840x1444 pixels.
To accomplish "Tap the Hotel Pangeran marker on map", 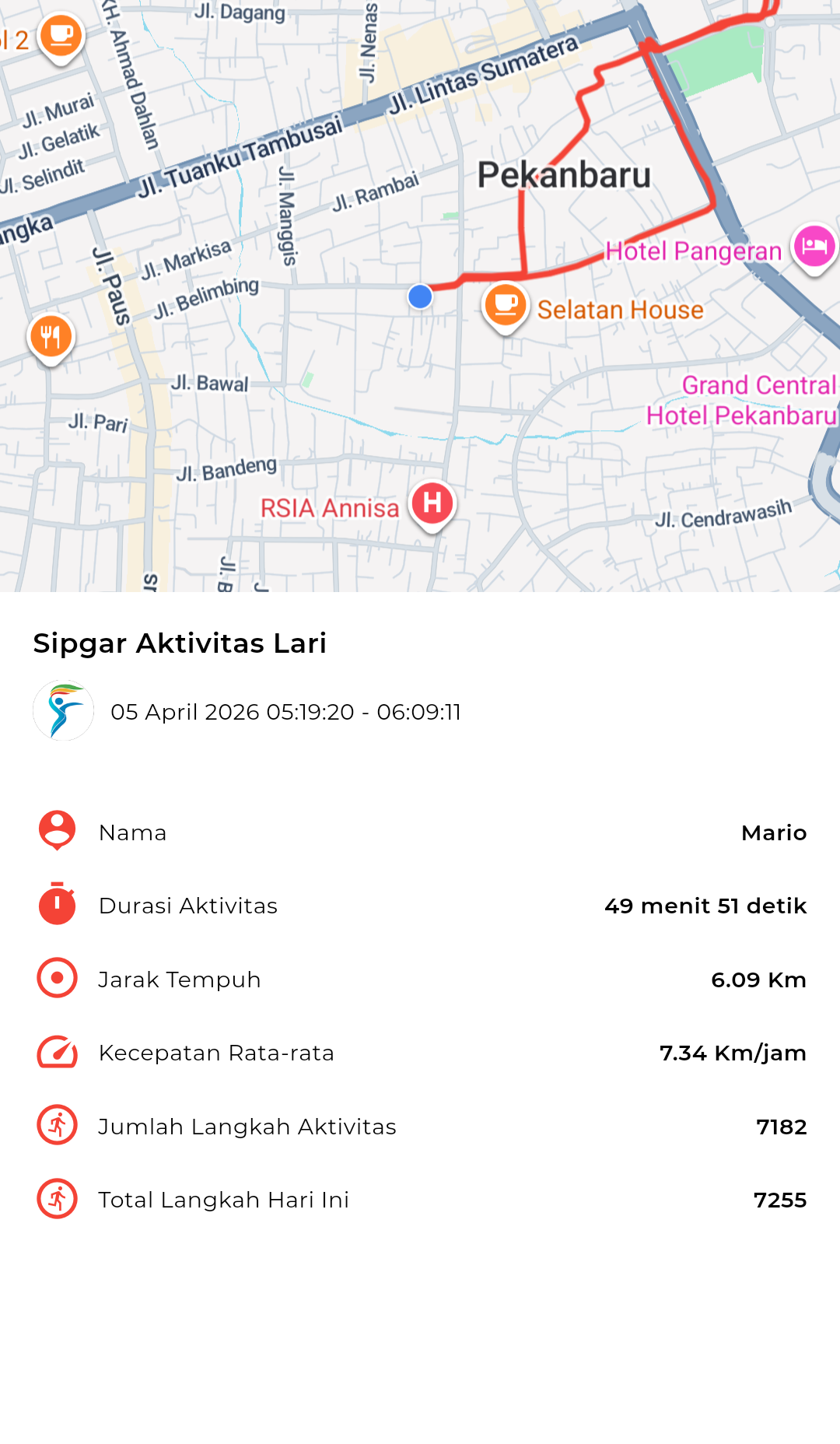I will [x=814, y=247].
